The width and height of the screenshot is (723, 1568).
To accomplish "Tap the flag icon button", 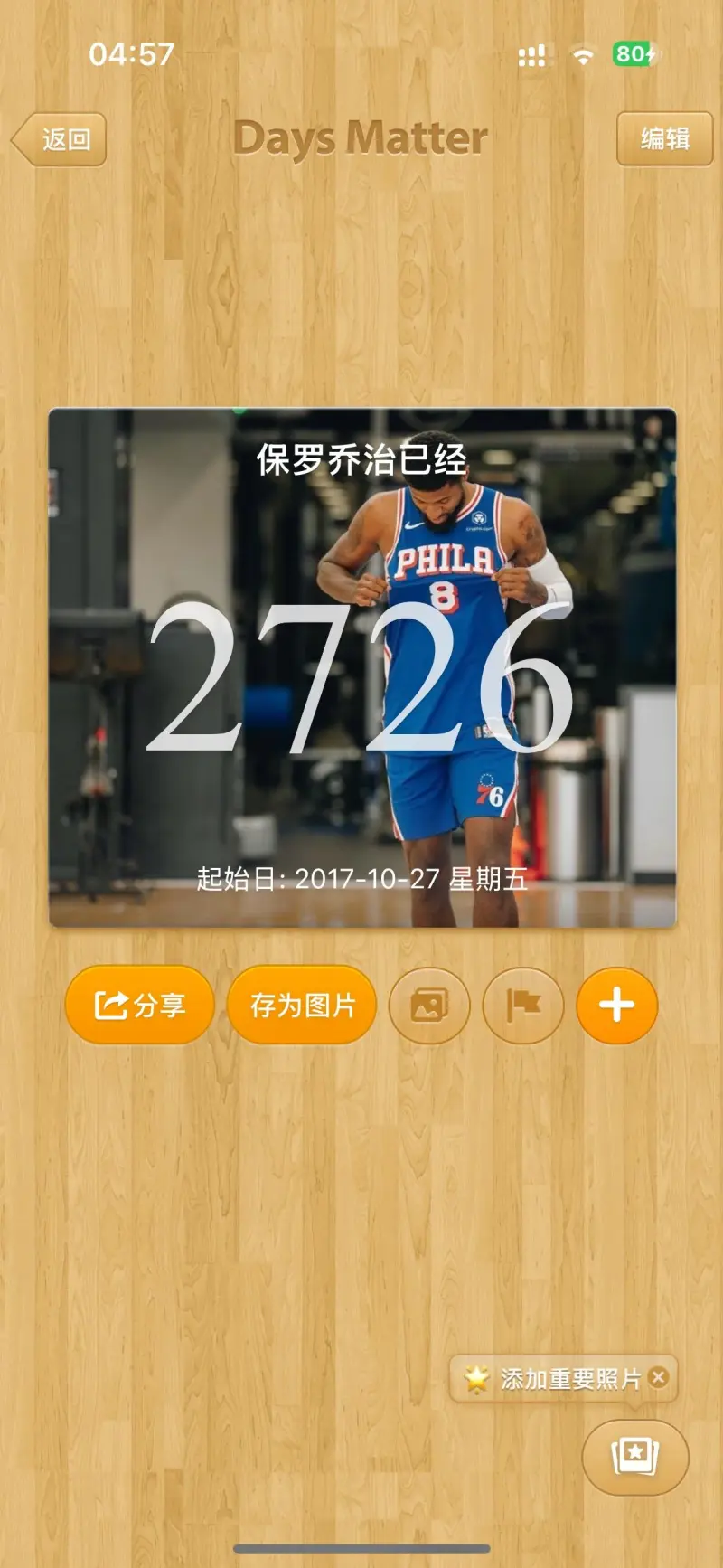I will [x=523, y=1005].
